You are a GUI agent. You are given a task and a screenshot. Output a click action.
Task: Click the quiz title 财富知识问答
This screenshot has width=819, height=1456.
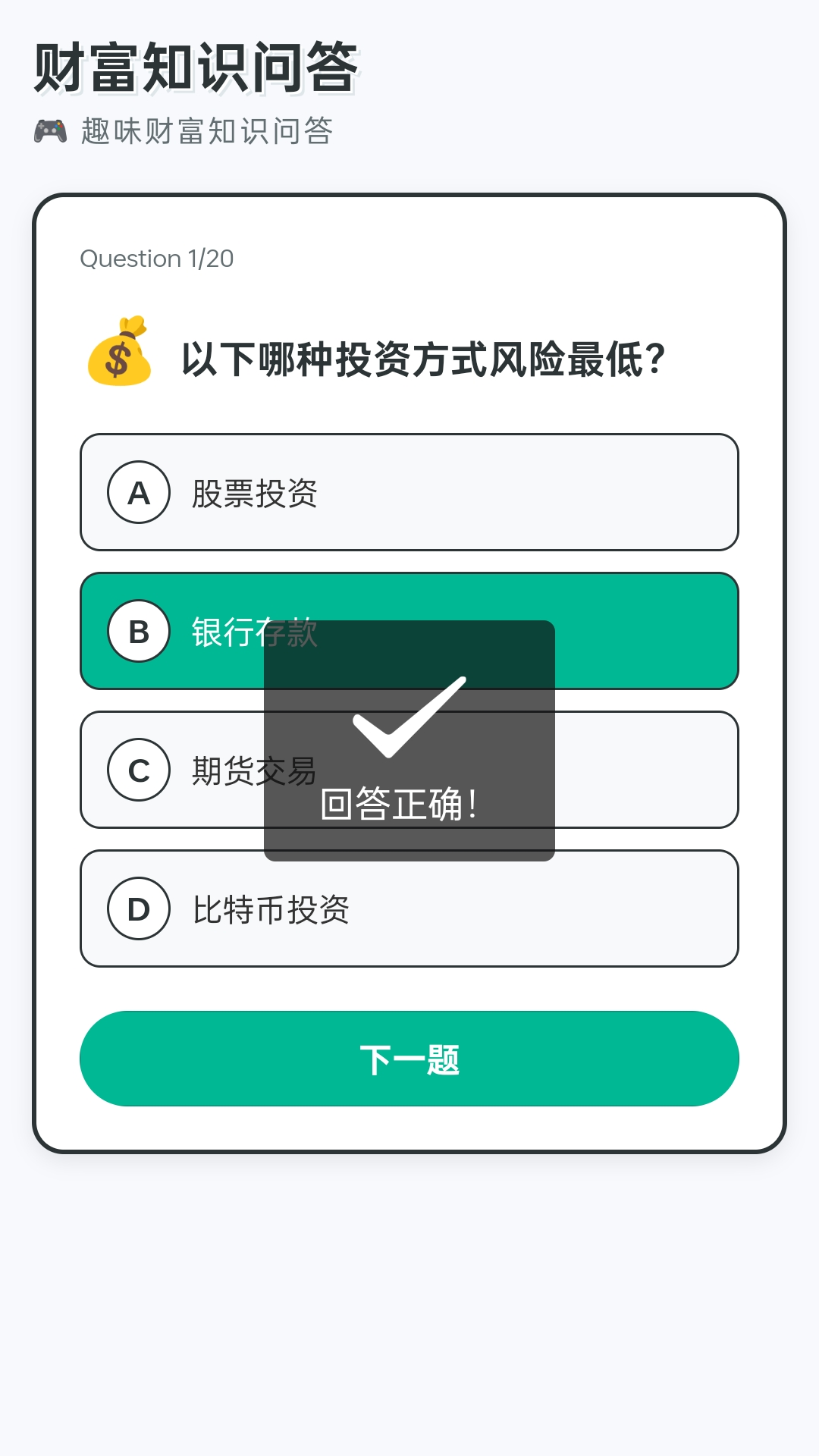(x=197, y=67)
